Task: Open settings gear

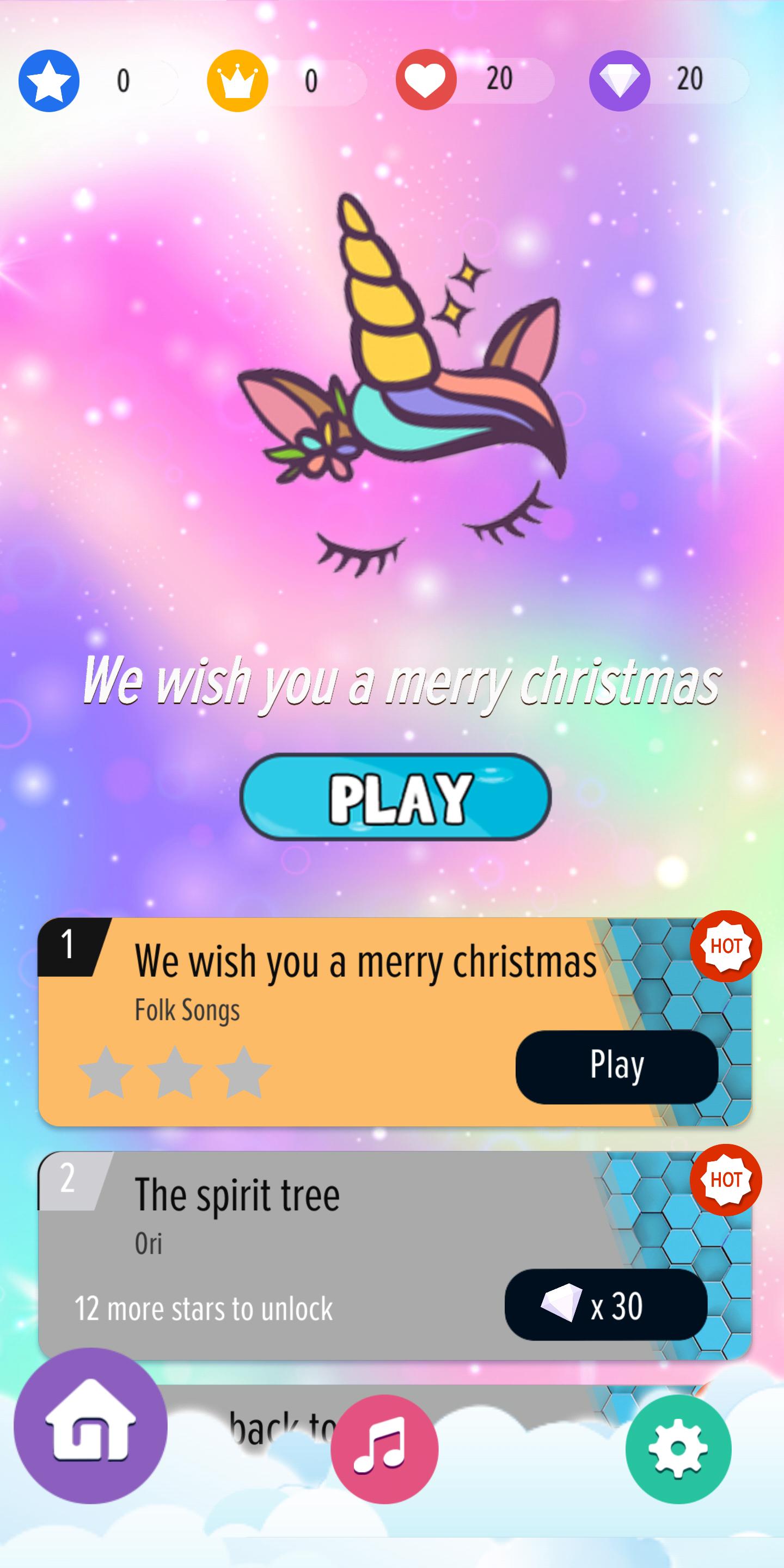Action: (x=678, y=1449)
